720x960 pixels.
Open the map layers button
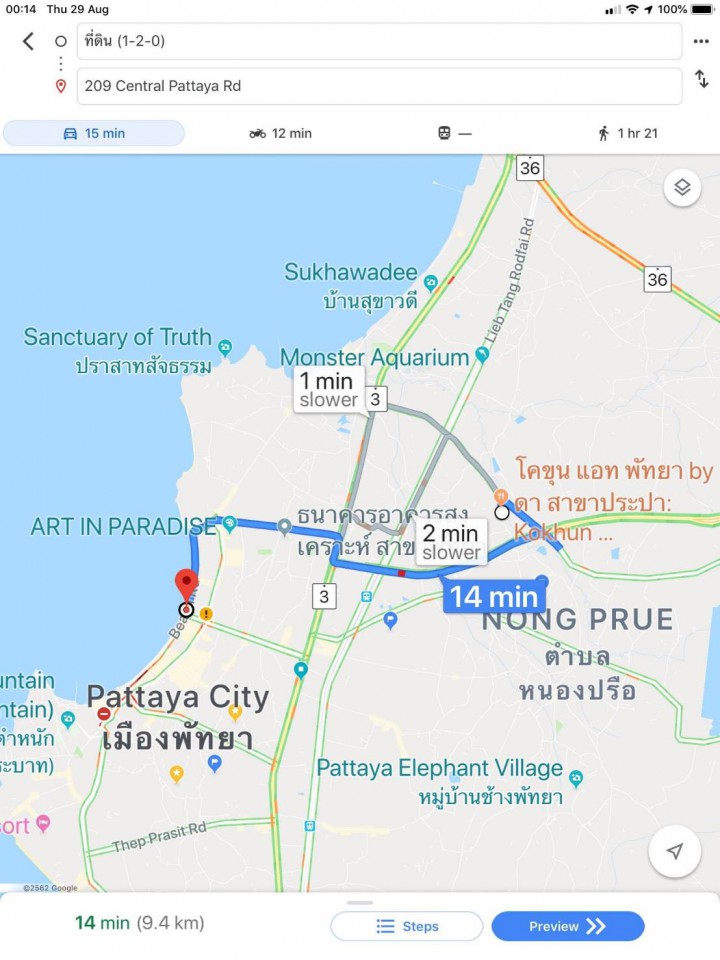click(x=682, y=187)
